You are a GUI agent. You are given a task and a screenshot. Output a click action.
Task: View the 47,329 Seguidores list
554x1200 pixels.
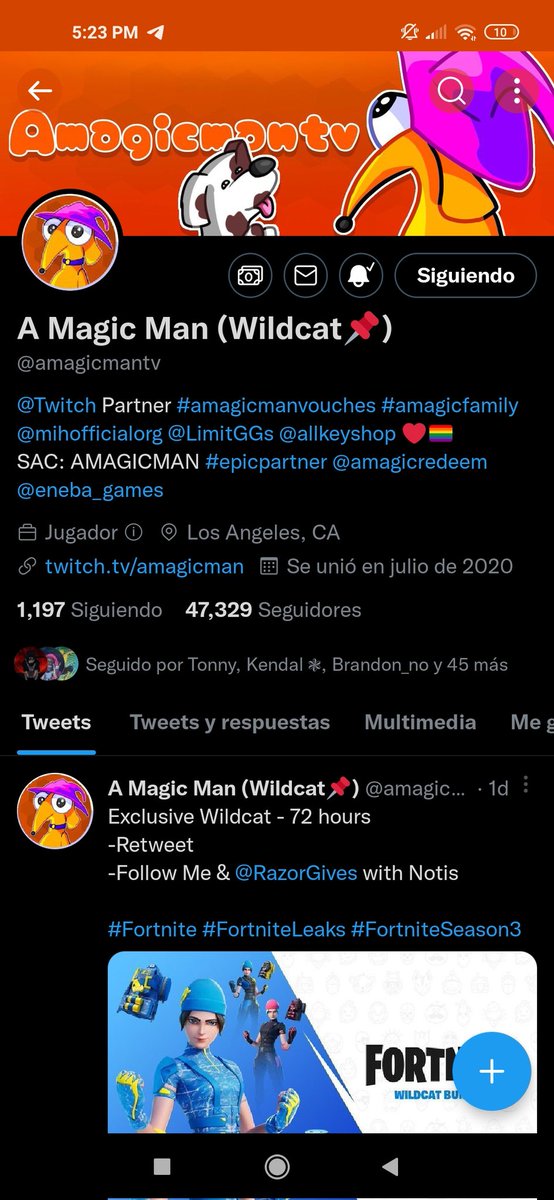[273, 609]
